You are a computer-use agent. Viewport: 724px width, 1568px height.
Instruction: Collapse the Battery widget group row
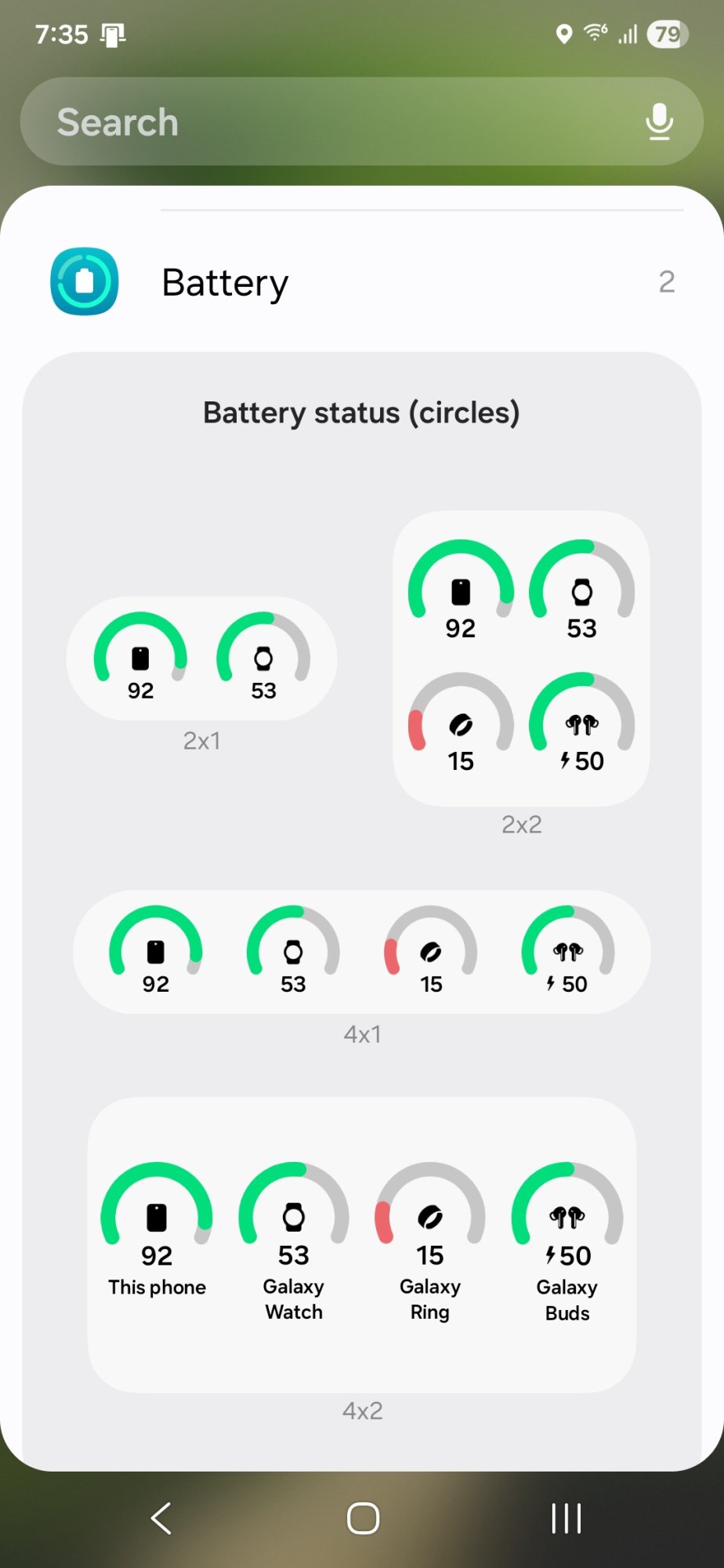point(360,282)
